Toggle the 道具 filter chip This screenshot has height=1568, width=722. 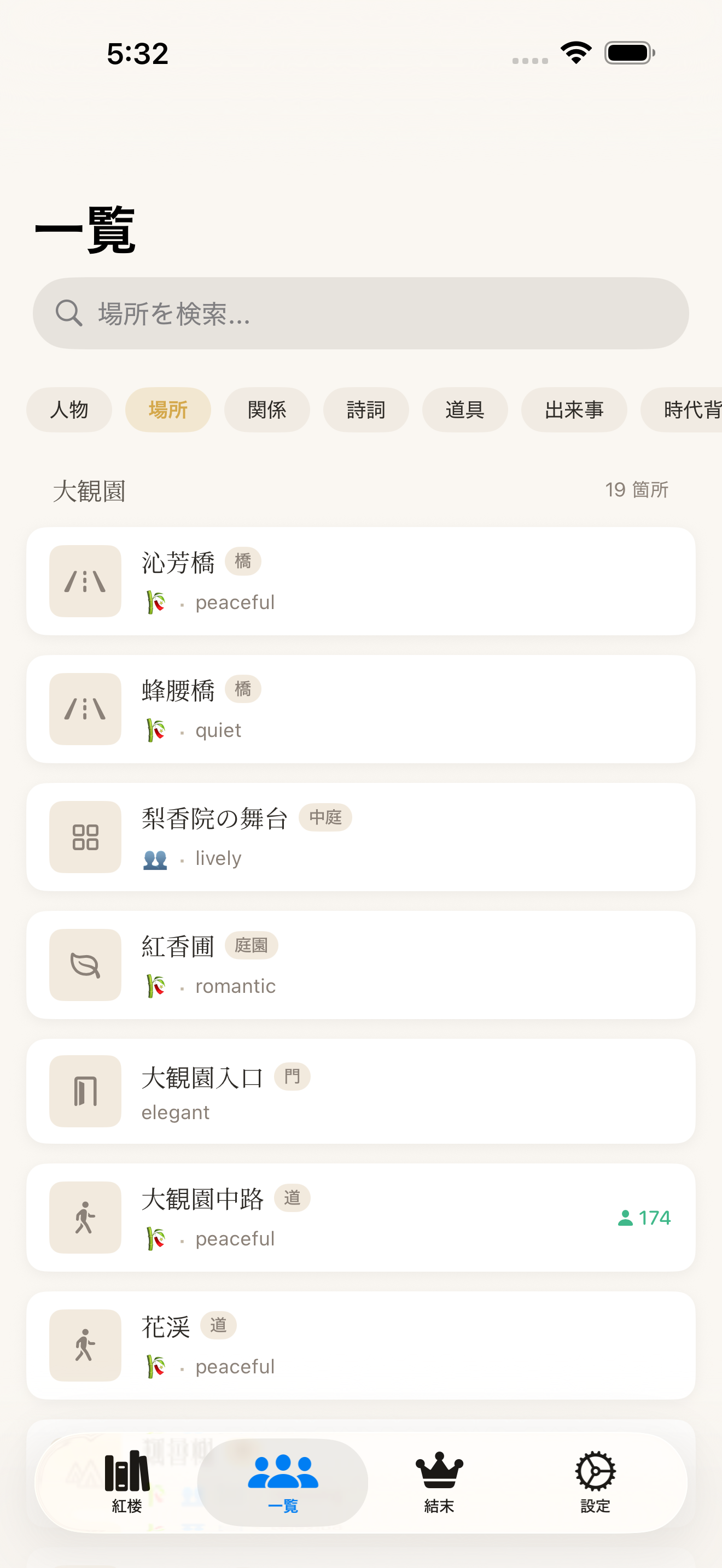465,409
